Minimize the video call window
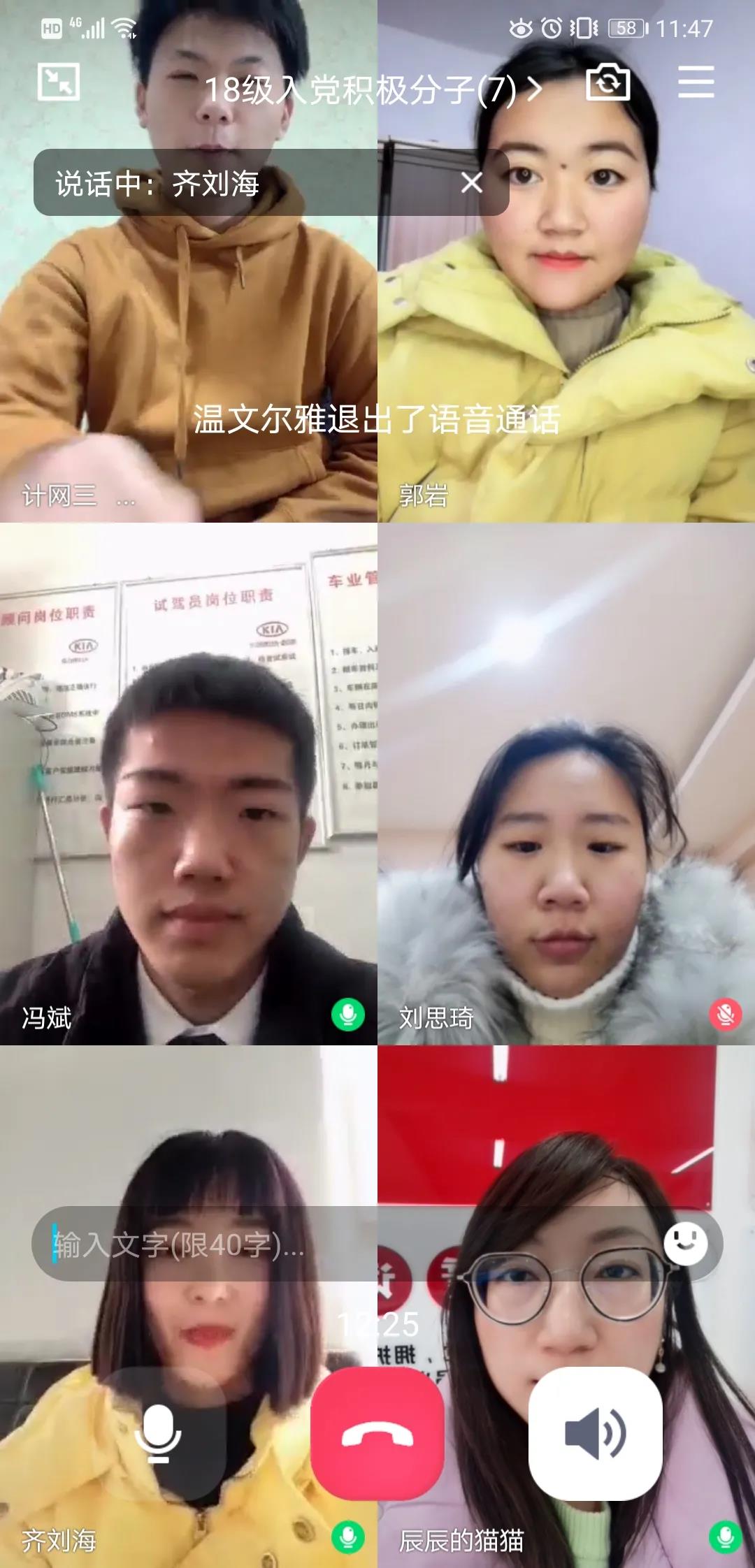The width and height of the screenshot is (755, 1568). (59, 82)
